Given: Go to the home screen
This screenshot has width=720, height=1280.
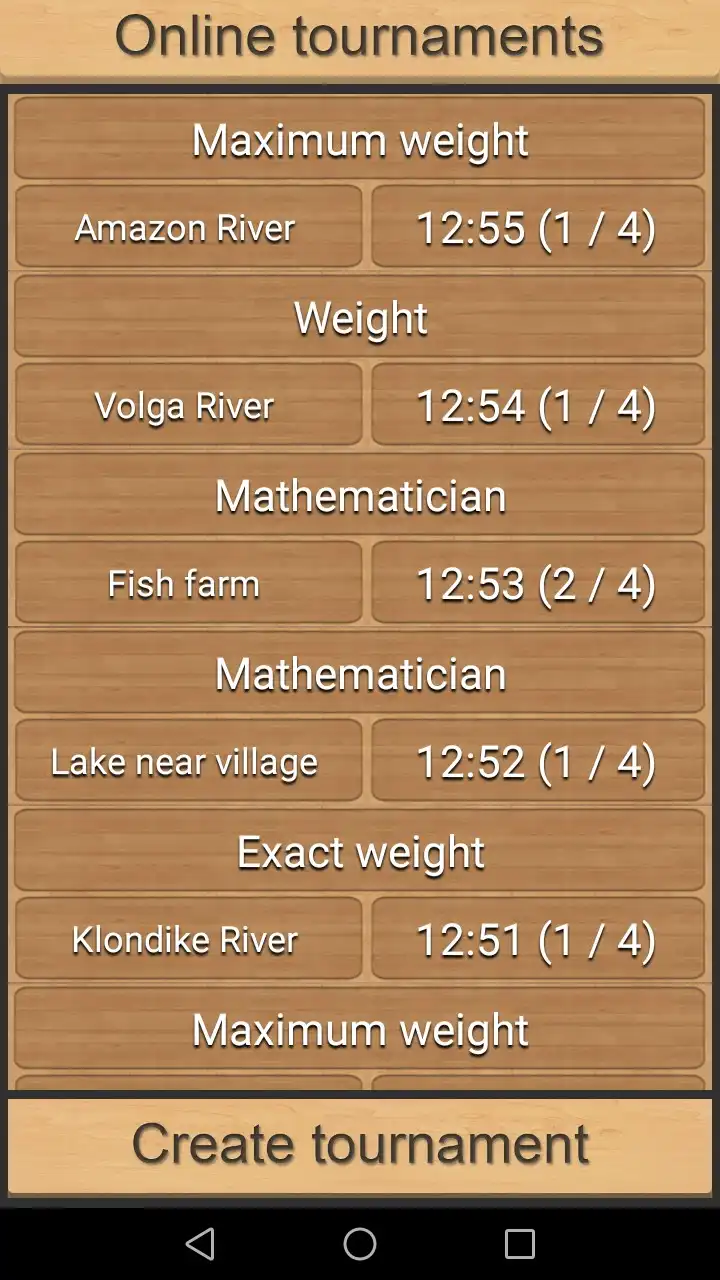Looking at the screenshot, I should [x=360, y=1244].
